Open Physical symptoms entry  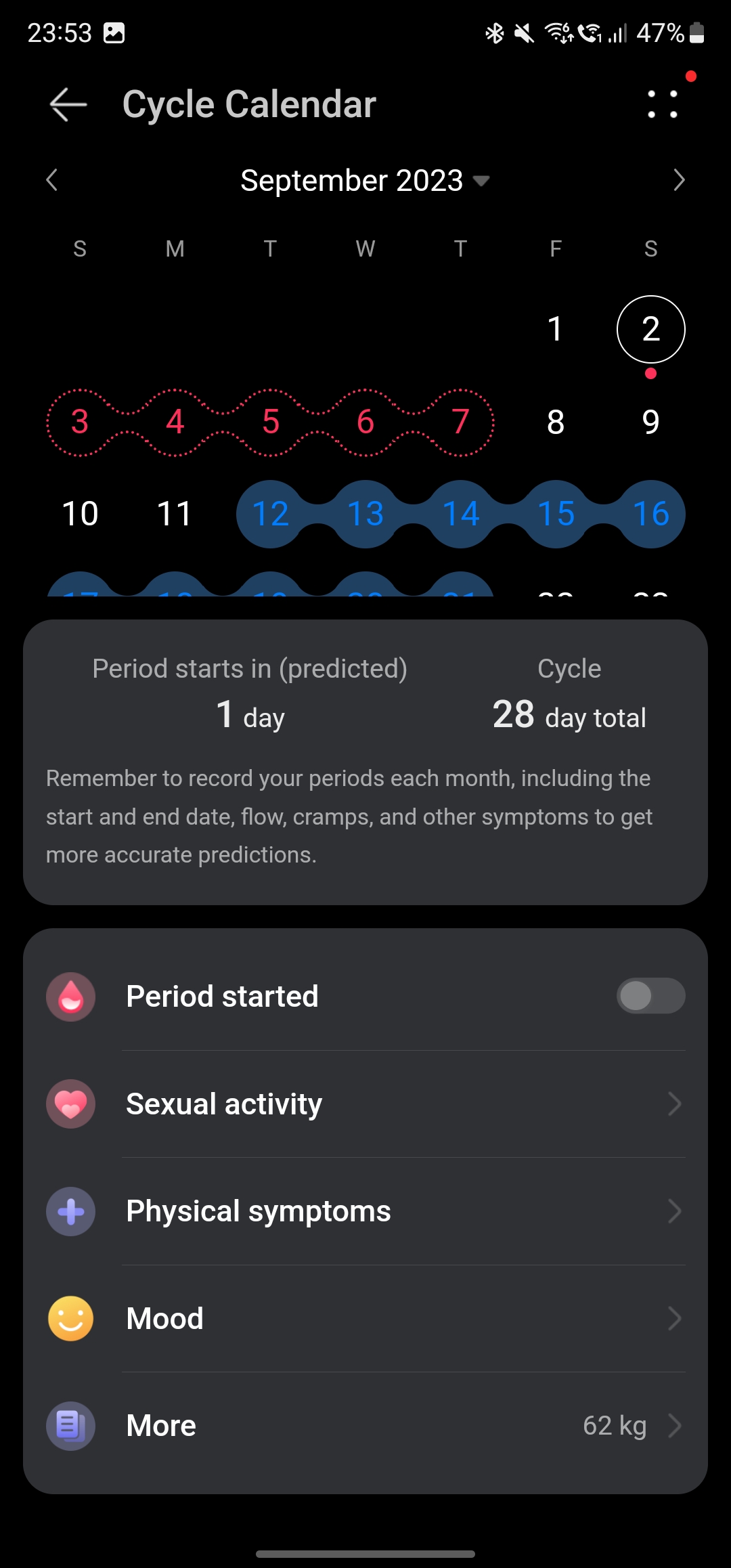click(365, 1211)
